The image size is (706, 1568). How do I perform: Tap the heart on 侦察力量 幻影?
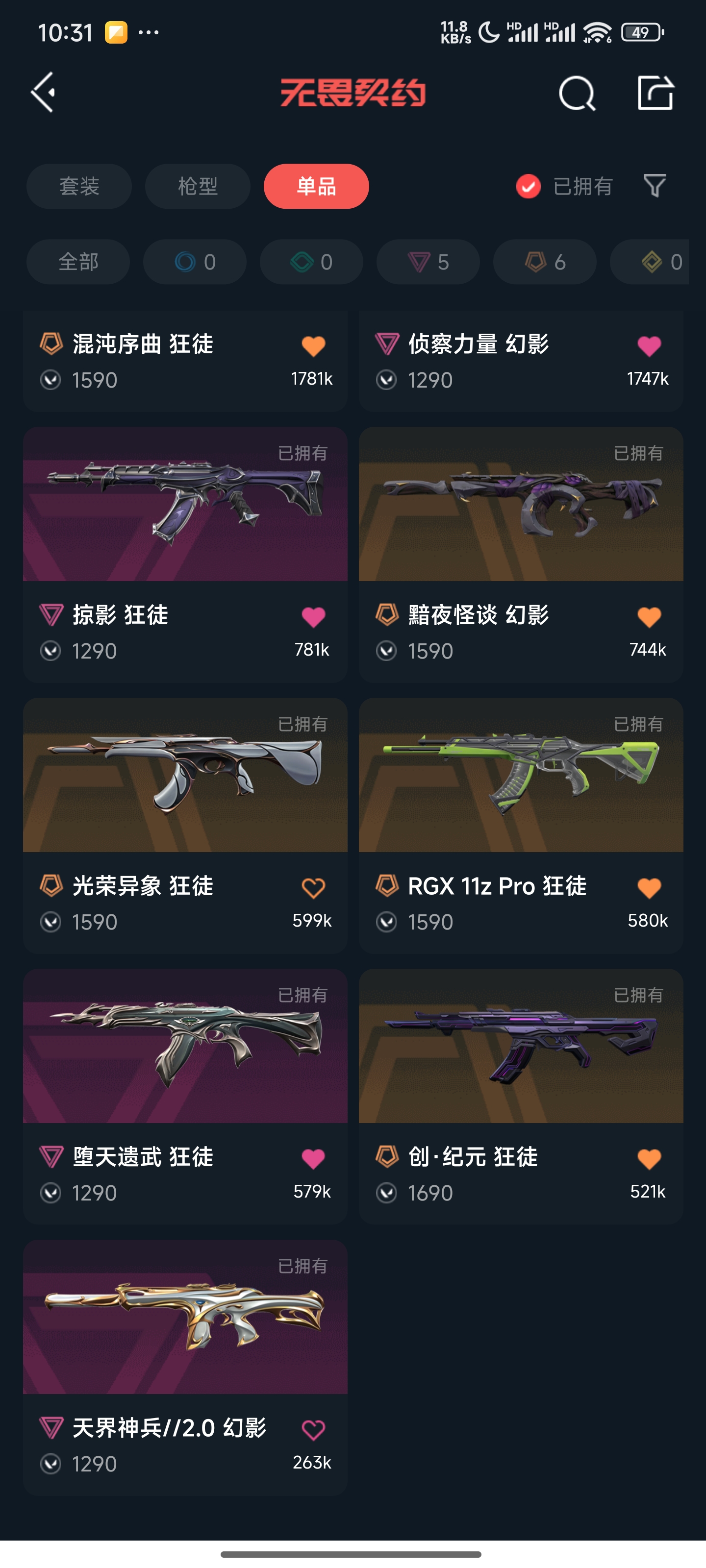[649, 346]
